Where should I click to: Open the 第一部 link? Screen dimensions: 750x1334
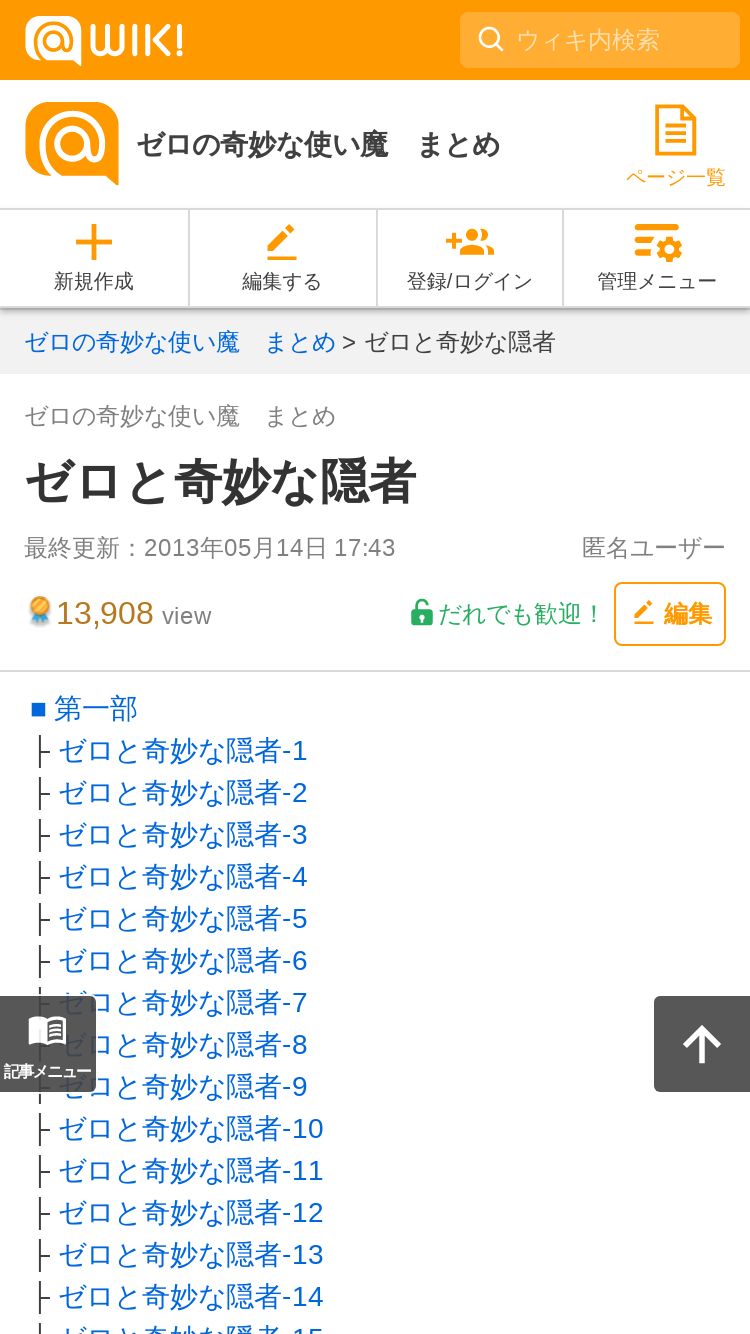[x=95, y=709]
